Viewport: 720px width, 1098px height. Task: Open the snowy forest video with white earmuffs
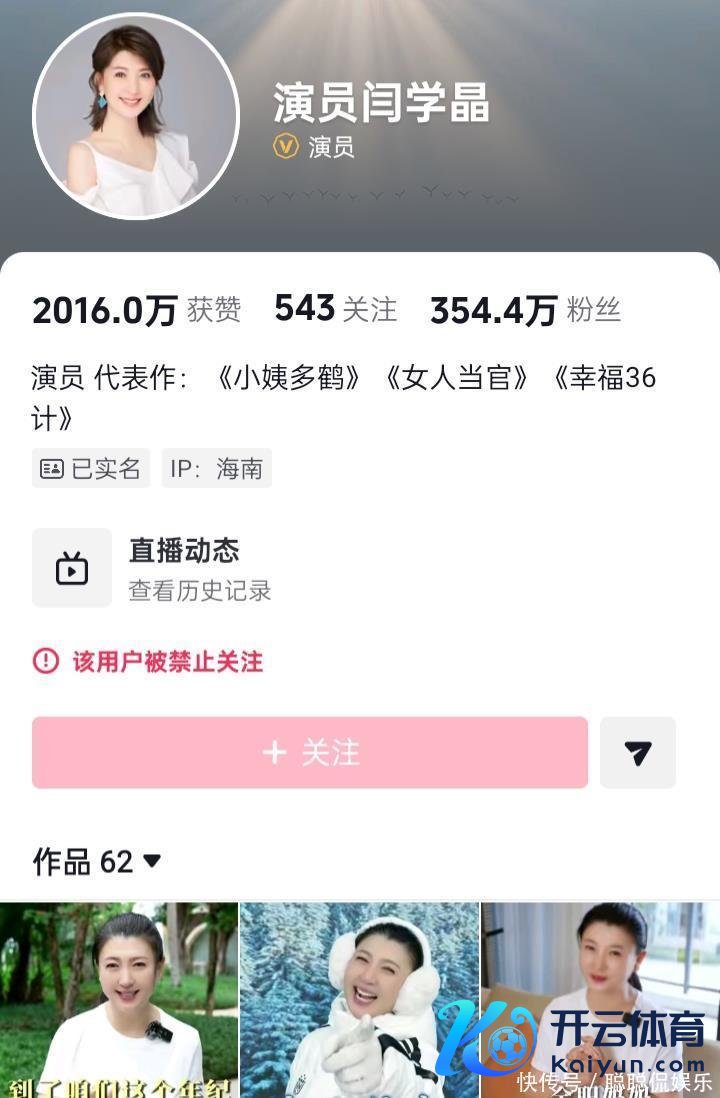pos(360,1000)
